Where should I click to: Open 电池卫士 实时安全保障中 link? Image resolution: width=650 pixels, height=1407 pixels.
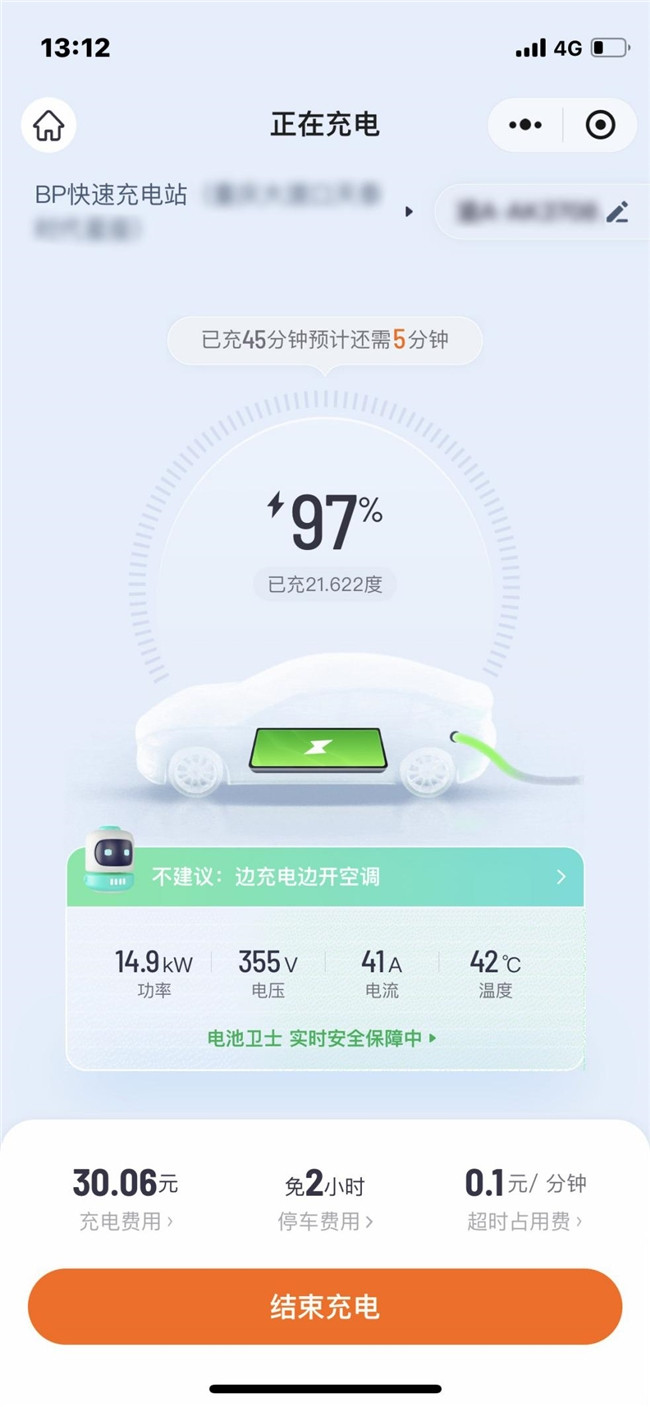click(x=322, y=1039)
